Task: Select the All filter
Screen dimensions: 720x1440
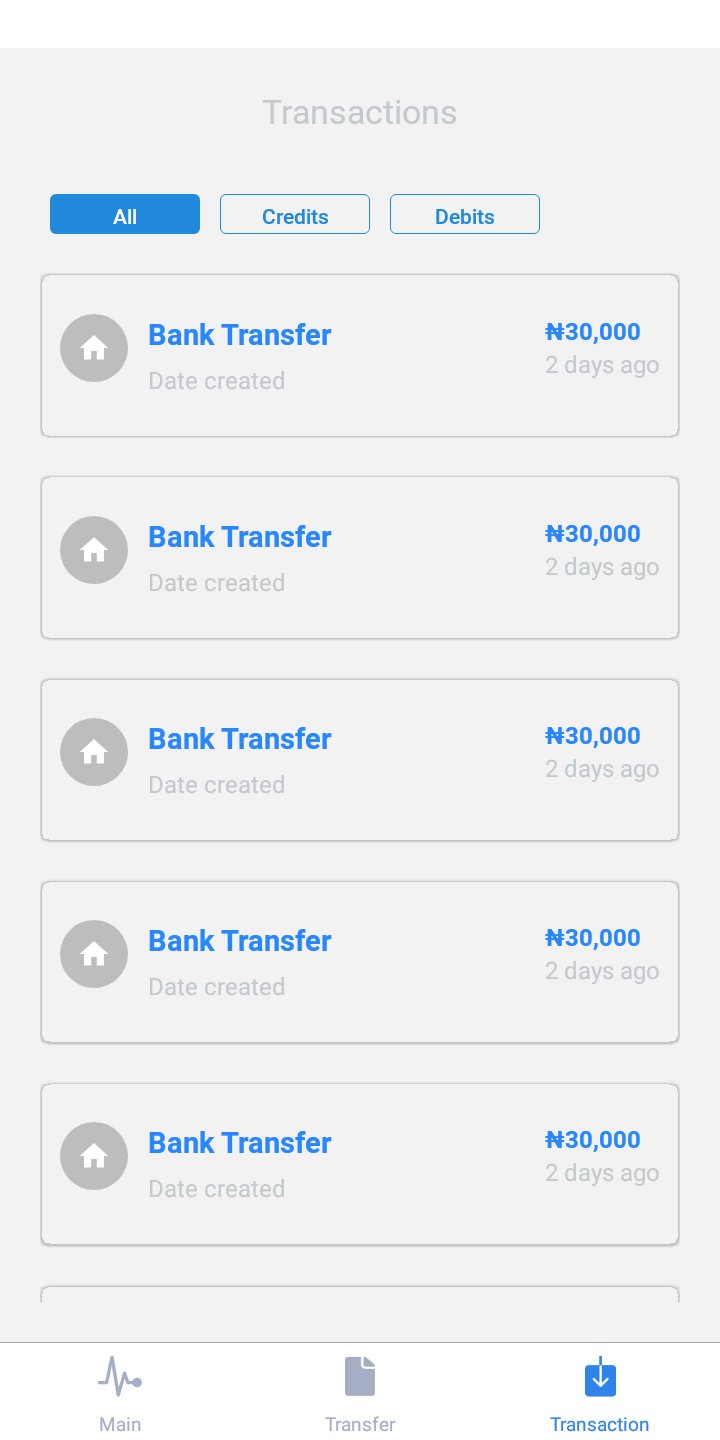Action: tap(125, 214)
